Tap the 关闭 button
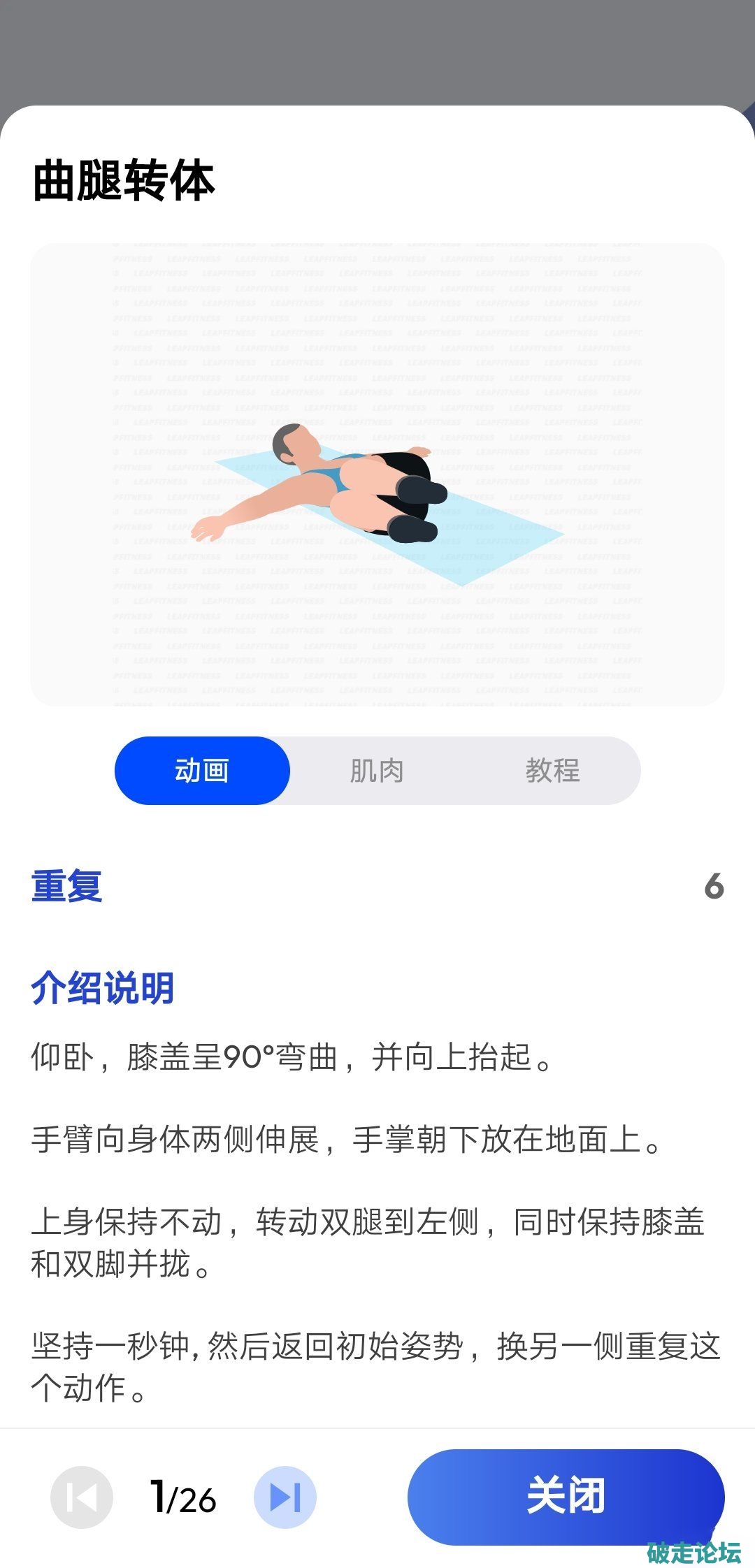 pos(565,1496)
